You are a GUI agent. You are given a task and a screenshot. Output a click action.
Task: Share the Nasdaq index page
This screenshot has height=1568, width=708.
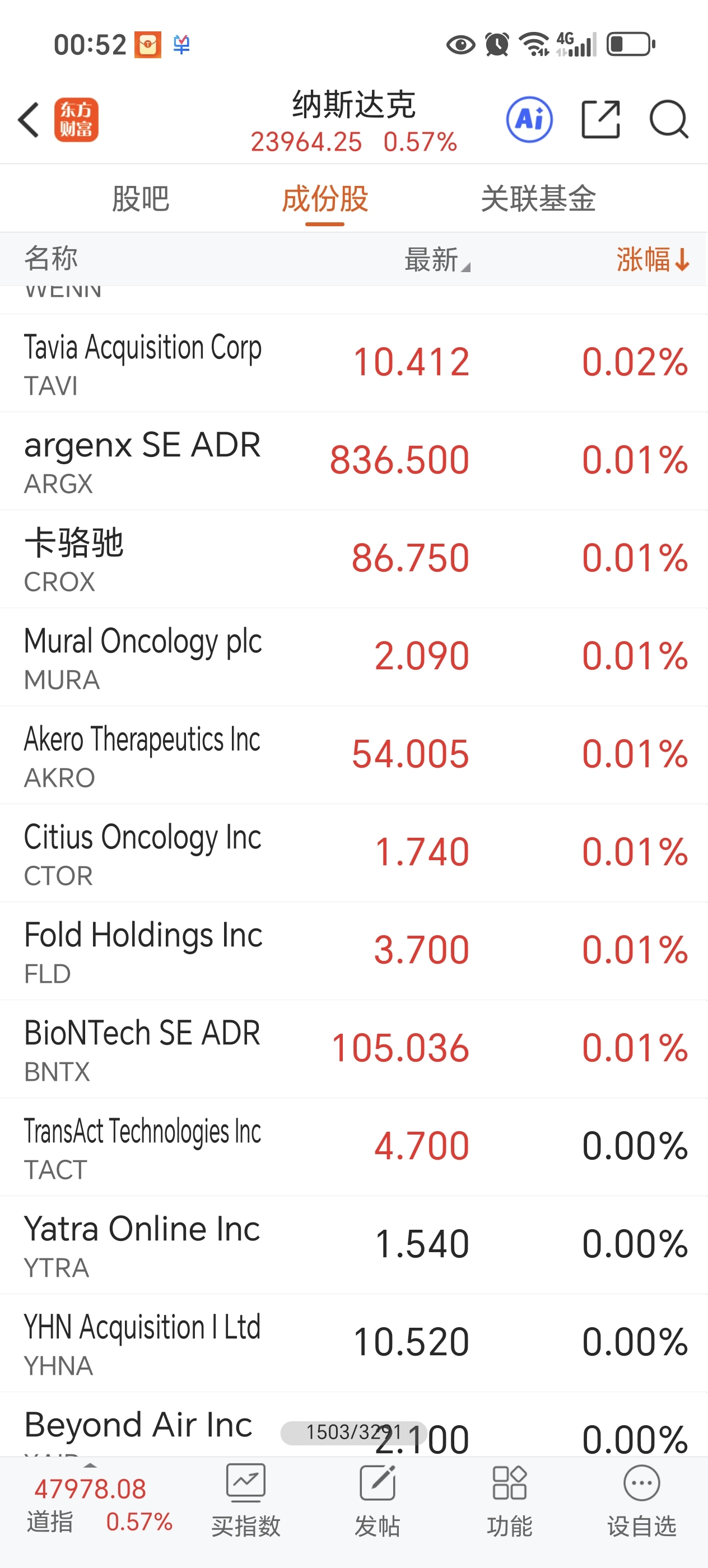(x=600, y=119)
